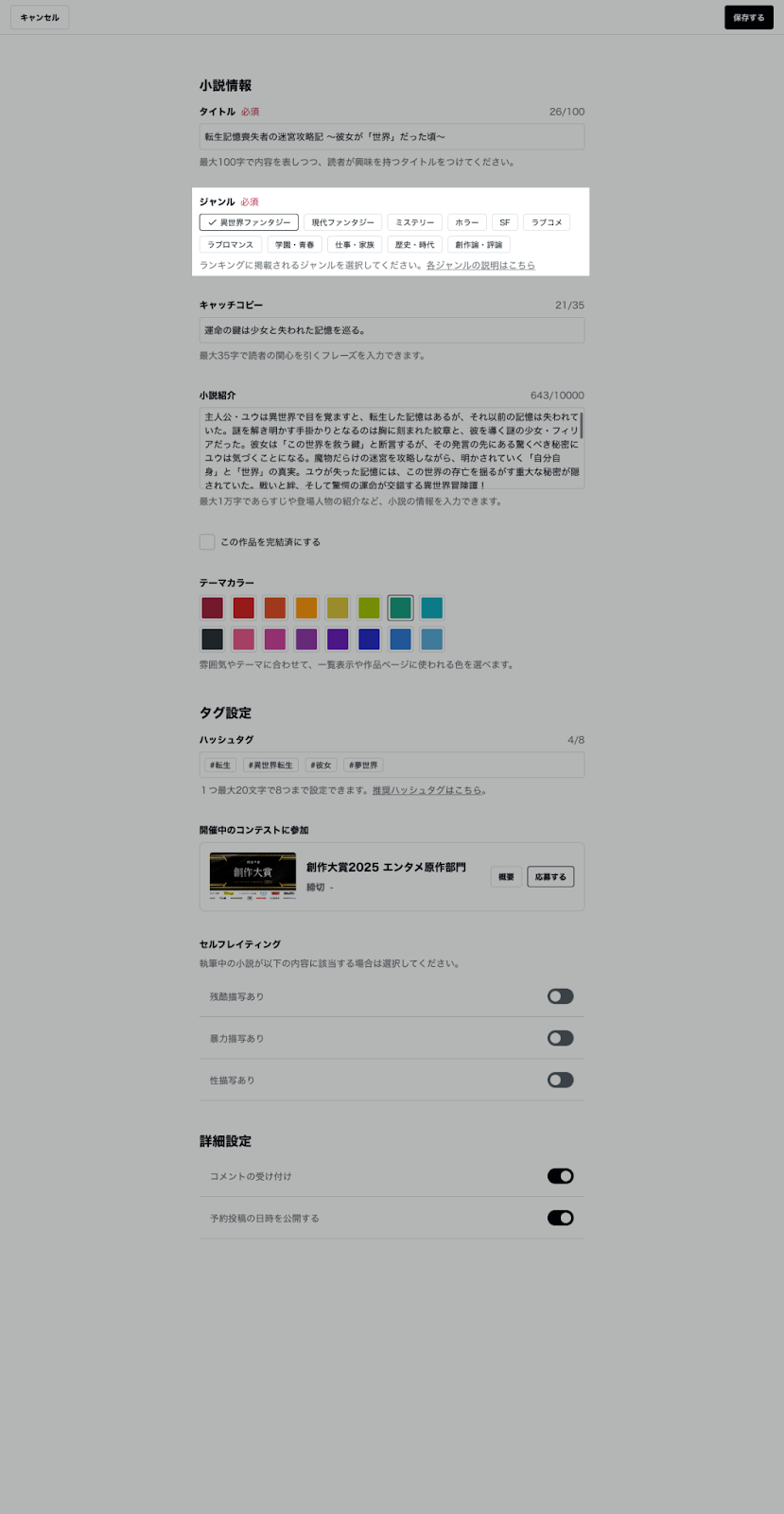The width and height of the screenshot is (784, 1514).
Task: Check この作品を完結済にする
Action: tap(207, 541)
